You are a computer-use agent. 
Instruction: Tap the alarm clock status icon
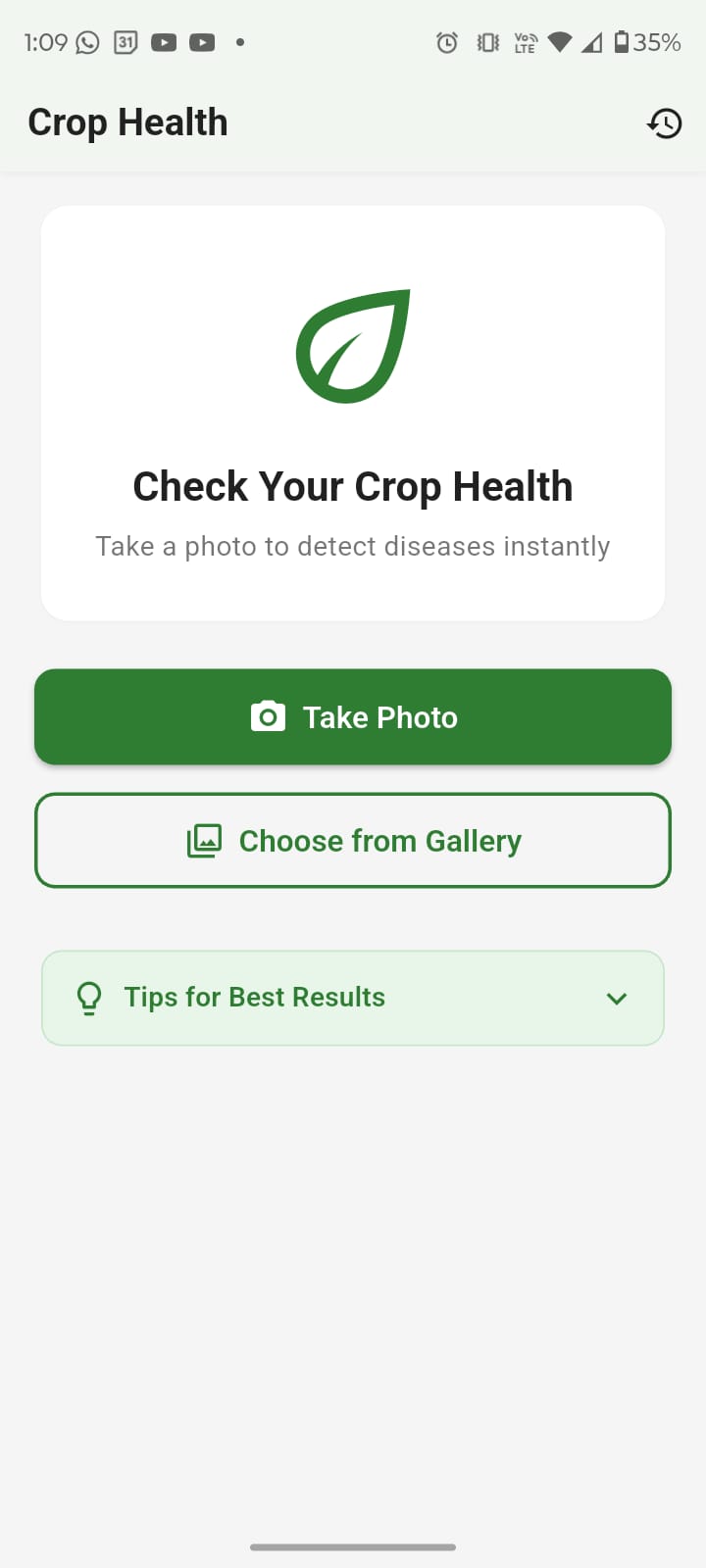tap(446, 42)
